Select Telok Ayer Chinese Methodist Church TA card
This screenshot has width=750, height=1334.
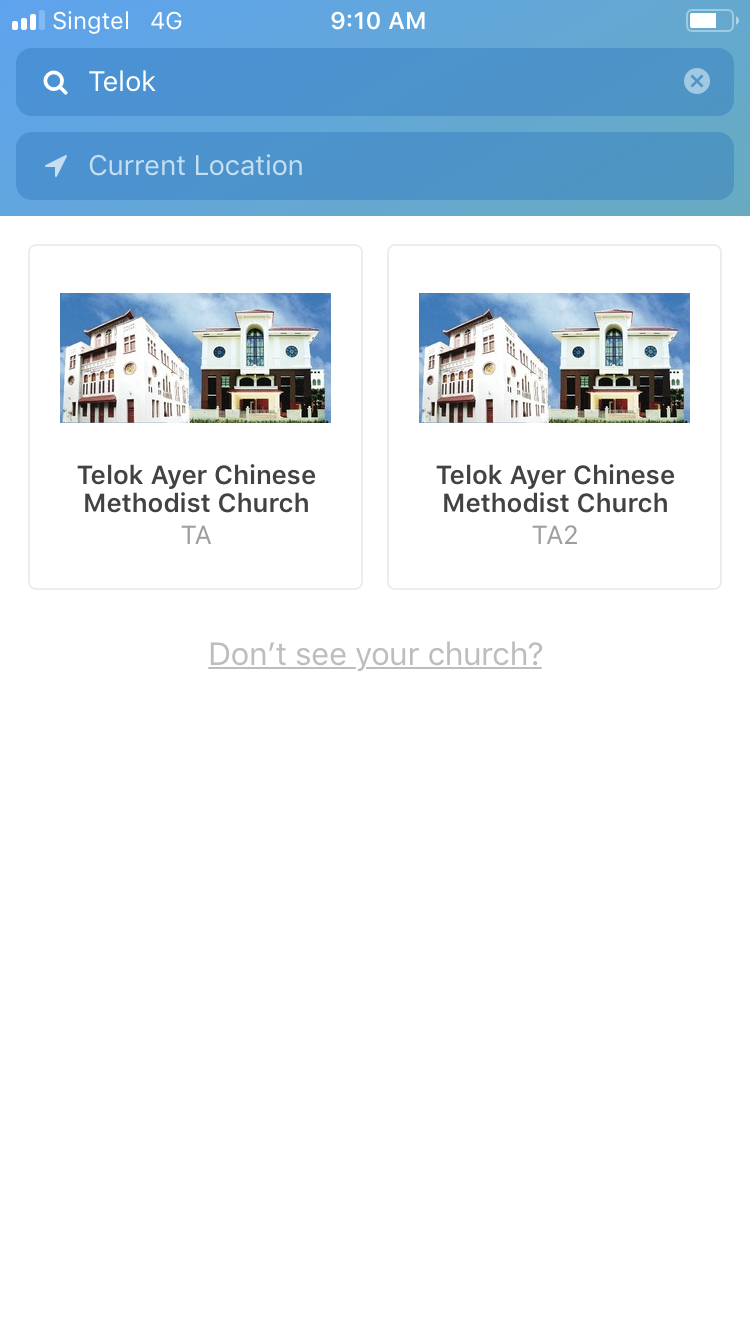pyautogui.click(x=196, y=417)
